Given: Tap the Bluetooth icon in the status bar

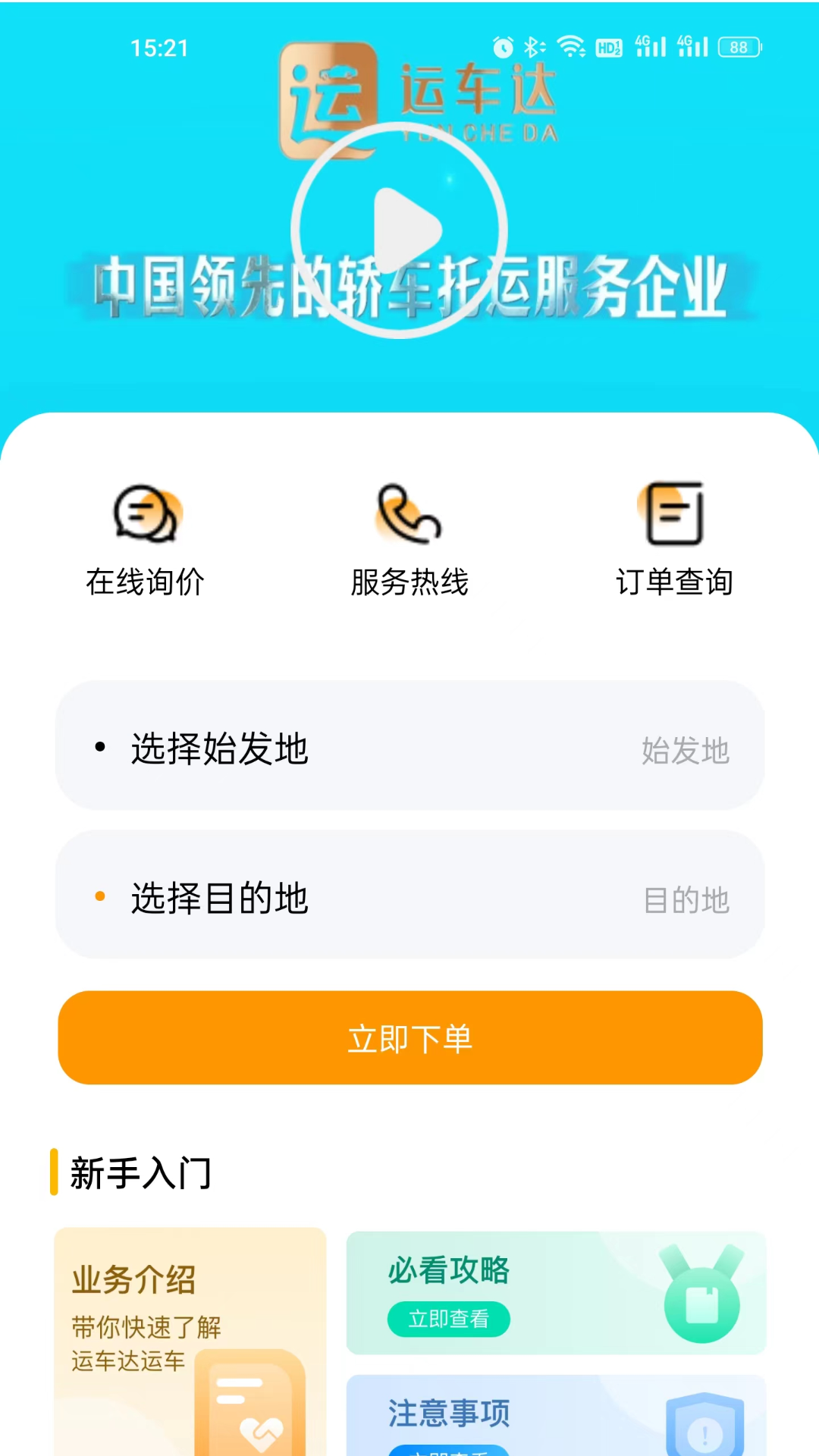Looking at the screenshot, I should (x=535, y=45).
